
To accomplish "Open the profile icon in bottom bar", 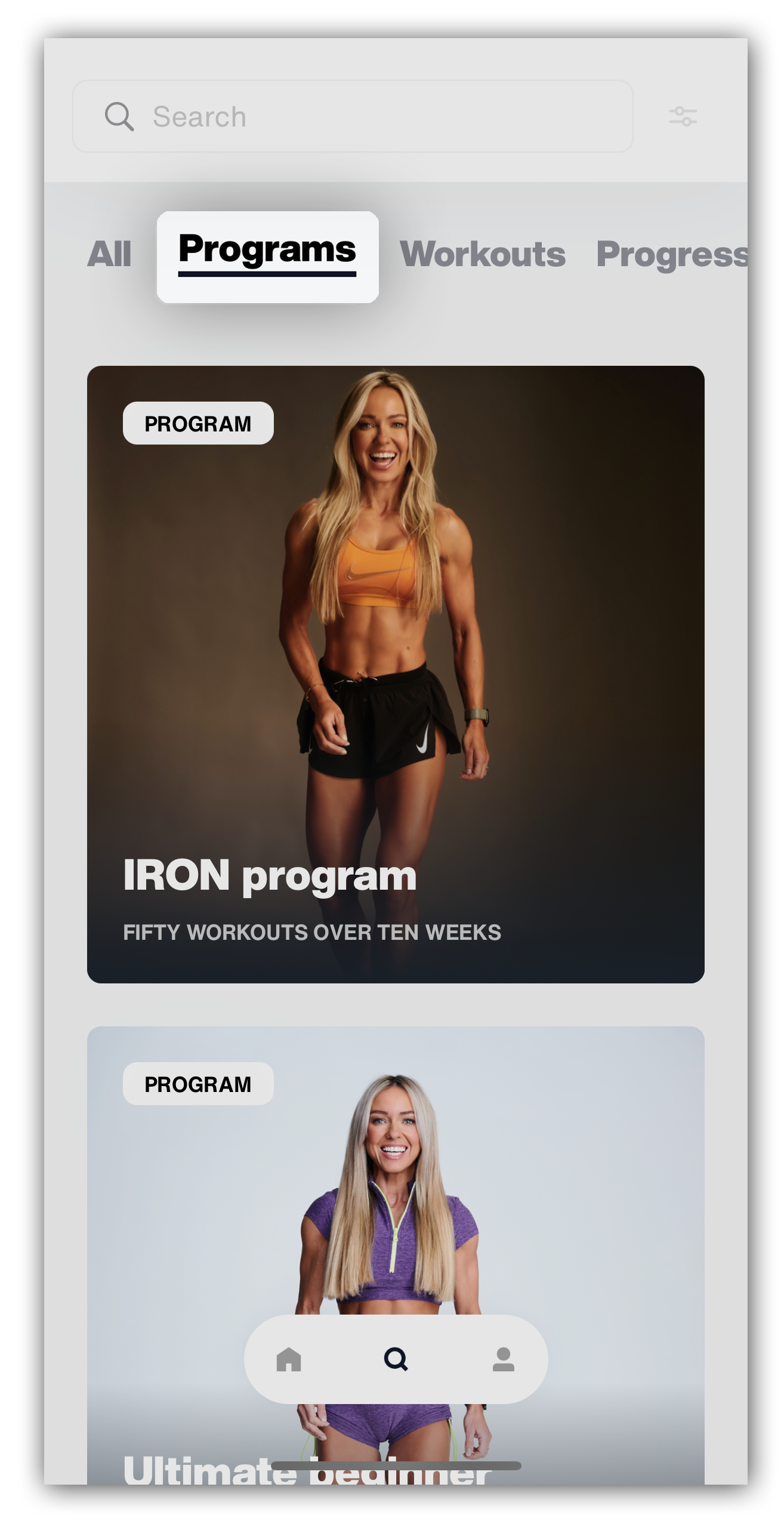I will [504, 1359].
